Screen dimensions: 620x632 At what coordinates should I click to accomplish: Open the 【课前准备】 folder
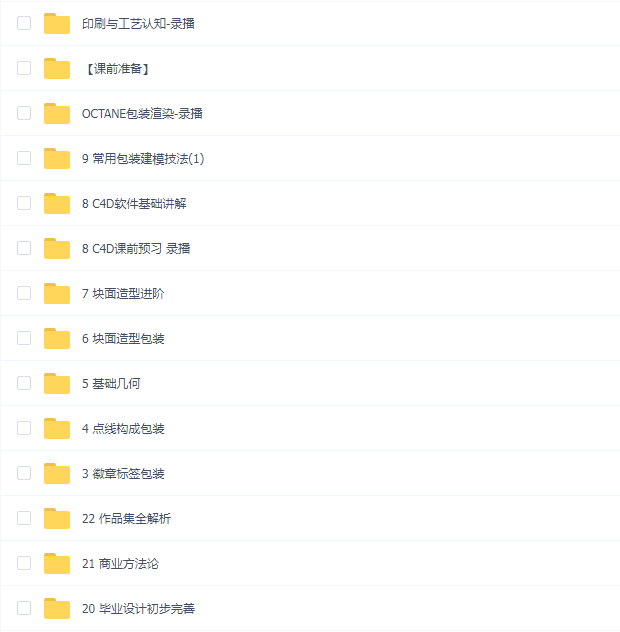tap(117, 68)
